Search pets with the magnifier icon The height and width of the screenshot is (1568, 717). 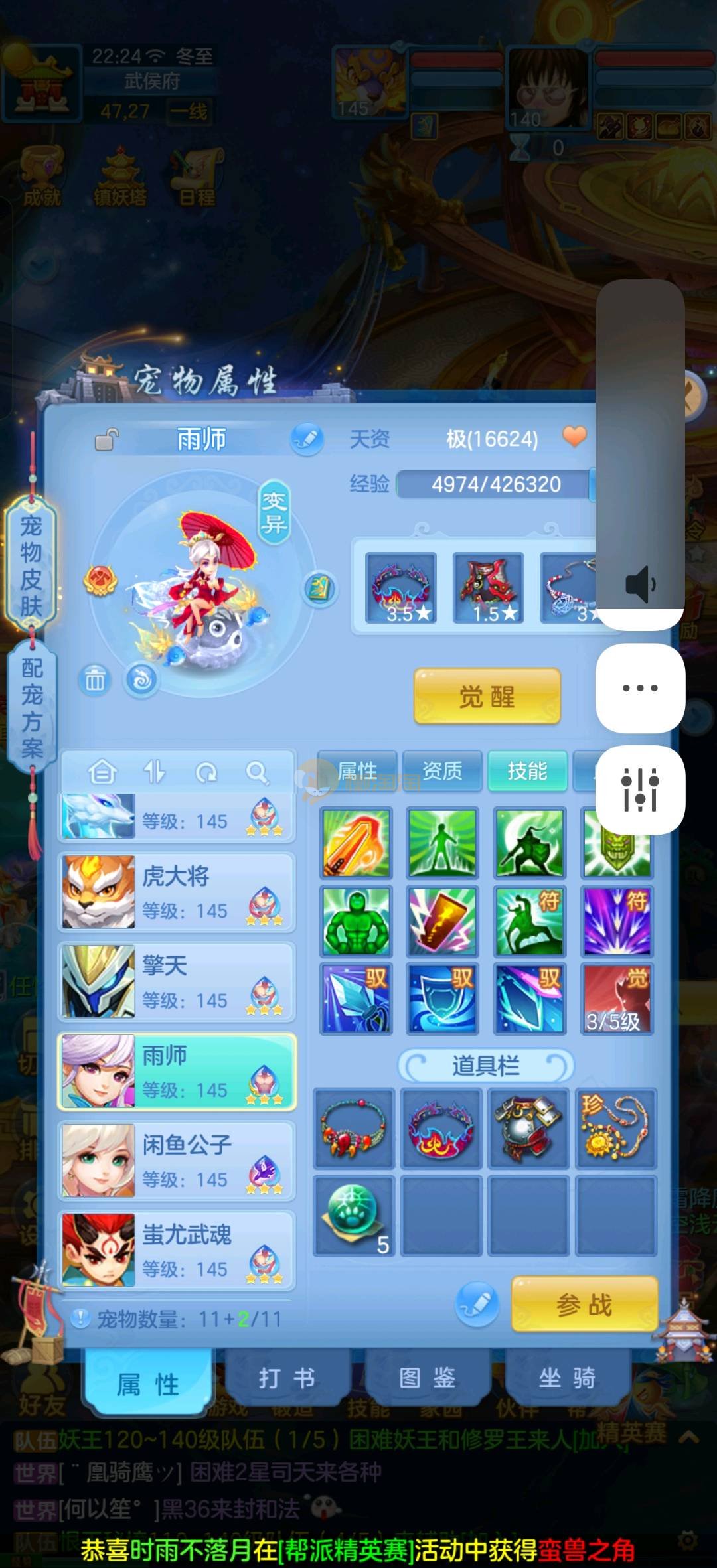coord(257,772)
